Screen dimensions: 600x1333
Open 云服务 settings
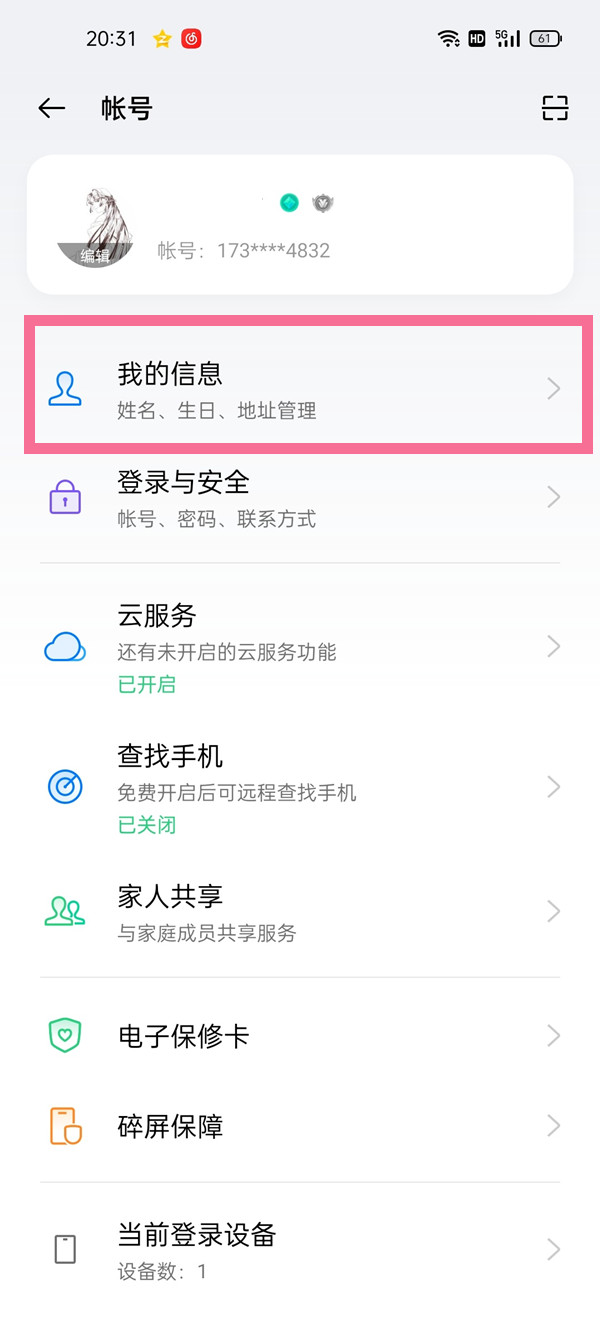[x=300, y=647]
